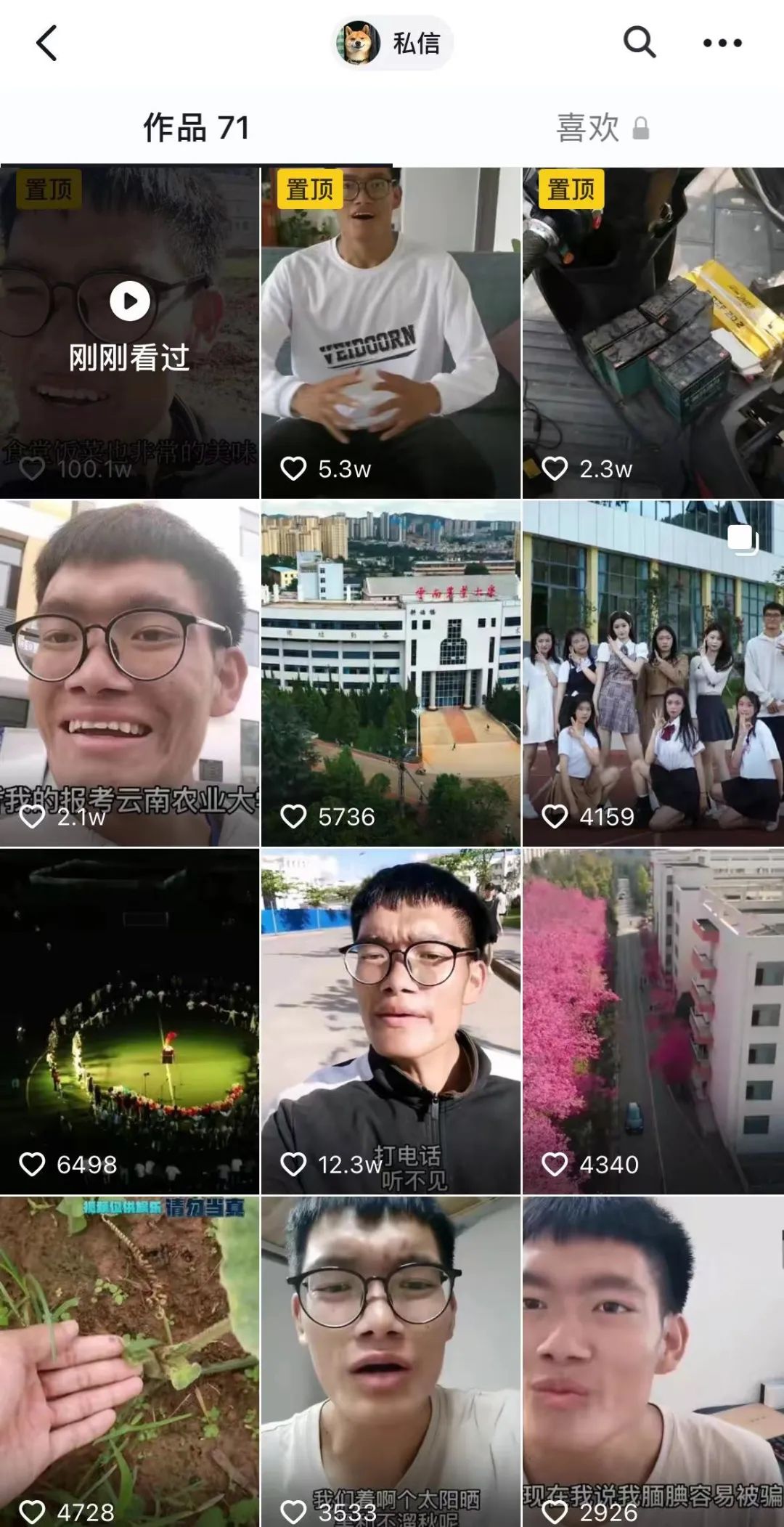This screenshot has width=784, height=1527.
Task: Open the night bonfire video with 6498 likes
Action: point(129,1021)
